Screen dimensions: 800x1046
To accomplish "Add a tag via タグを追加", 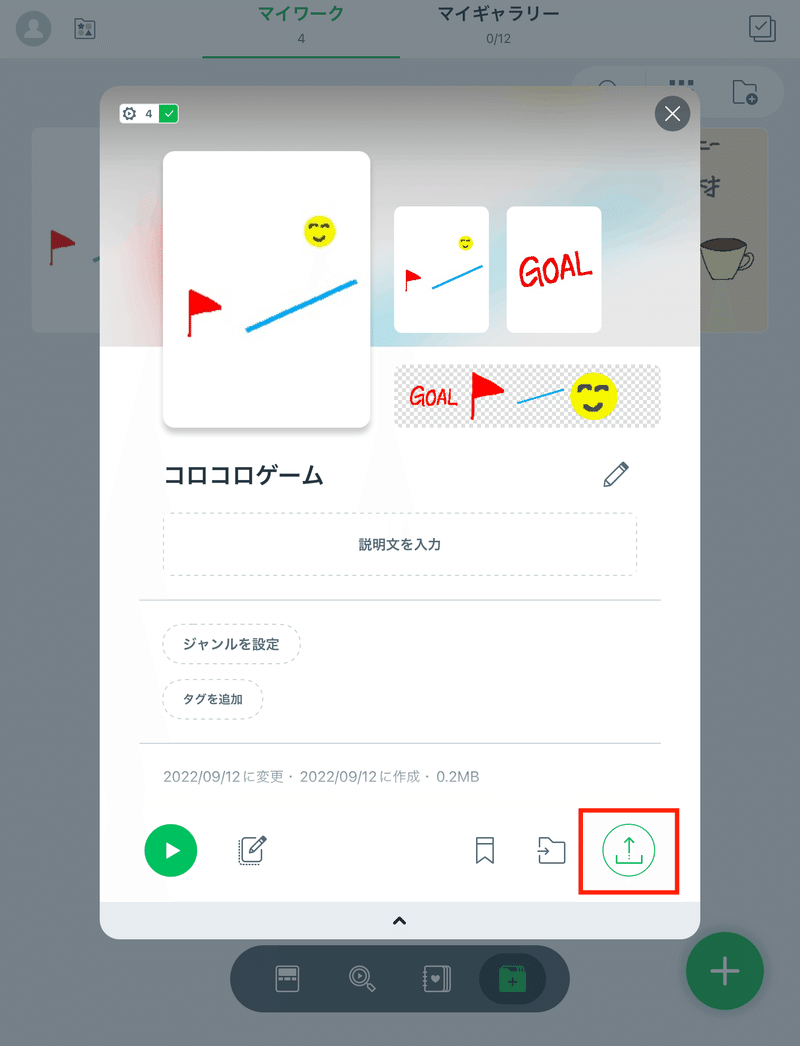I will point(212,699).
